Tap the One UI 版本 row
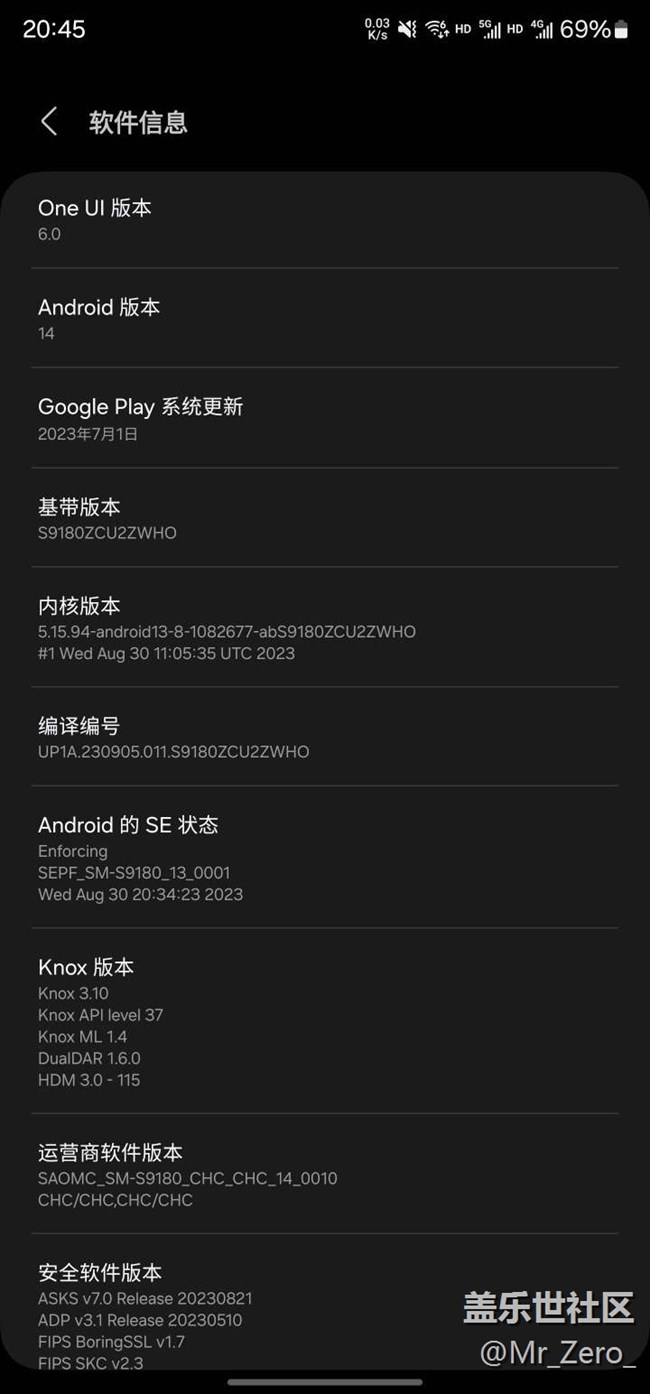The image size is (650, 1394). [325, 220]
